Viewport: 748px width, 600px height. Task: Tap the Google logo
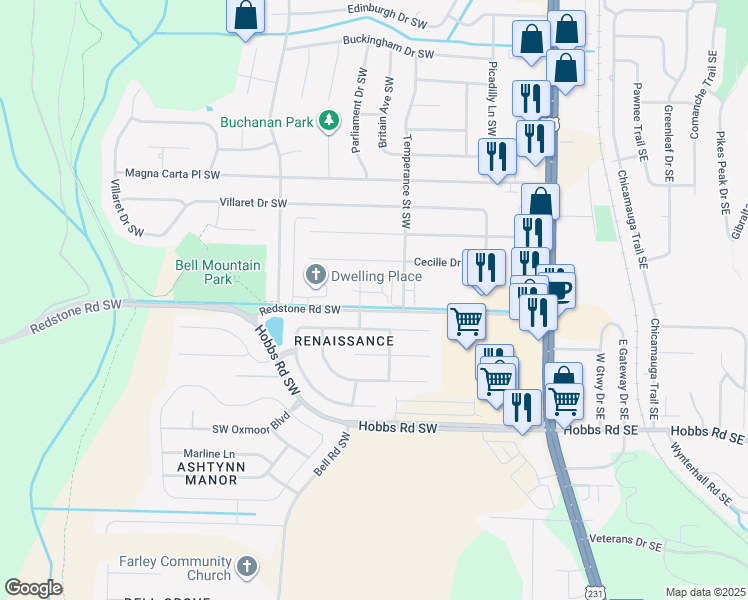(33, 588)
